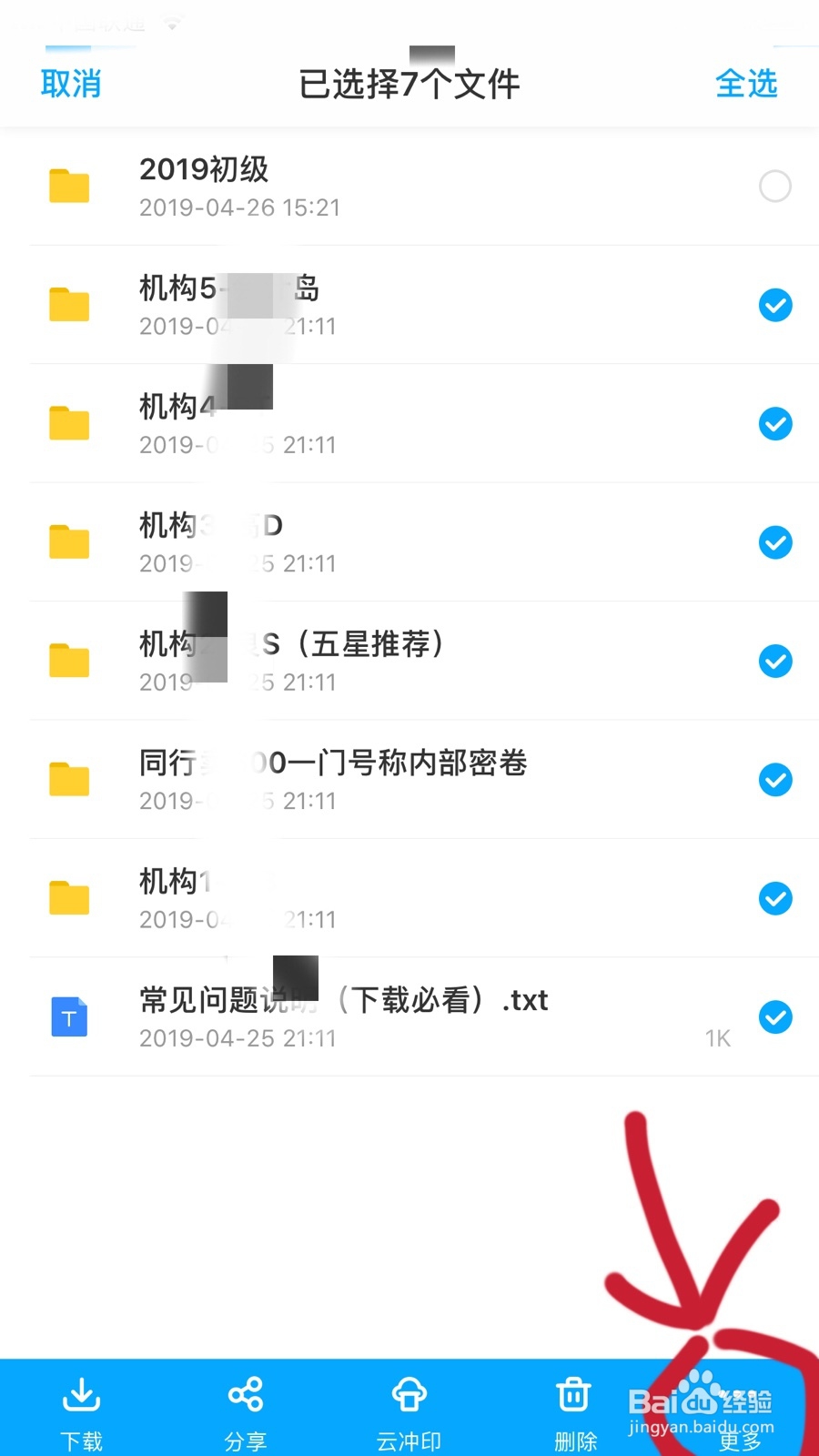Deselect the folder marked 五星推荐
819x1456 pixels.
[x=775, y=661]
